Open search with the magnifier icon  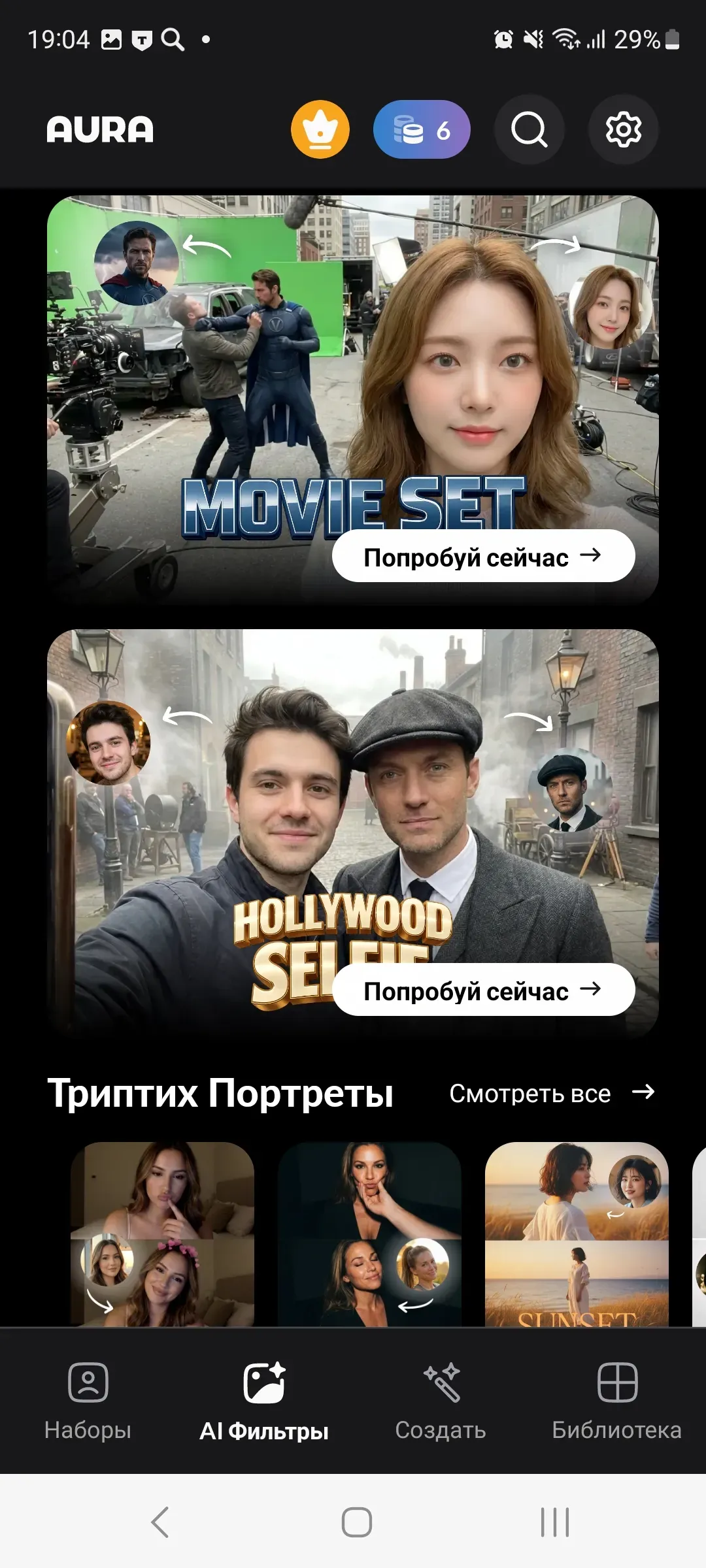coord(529,129)
